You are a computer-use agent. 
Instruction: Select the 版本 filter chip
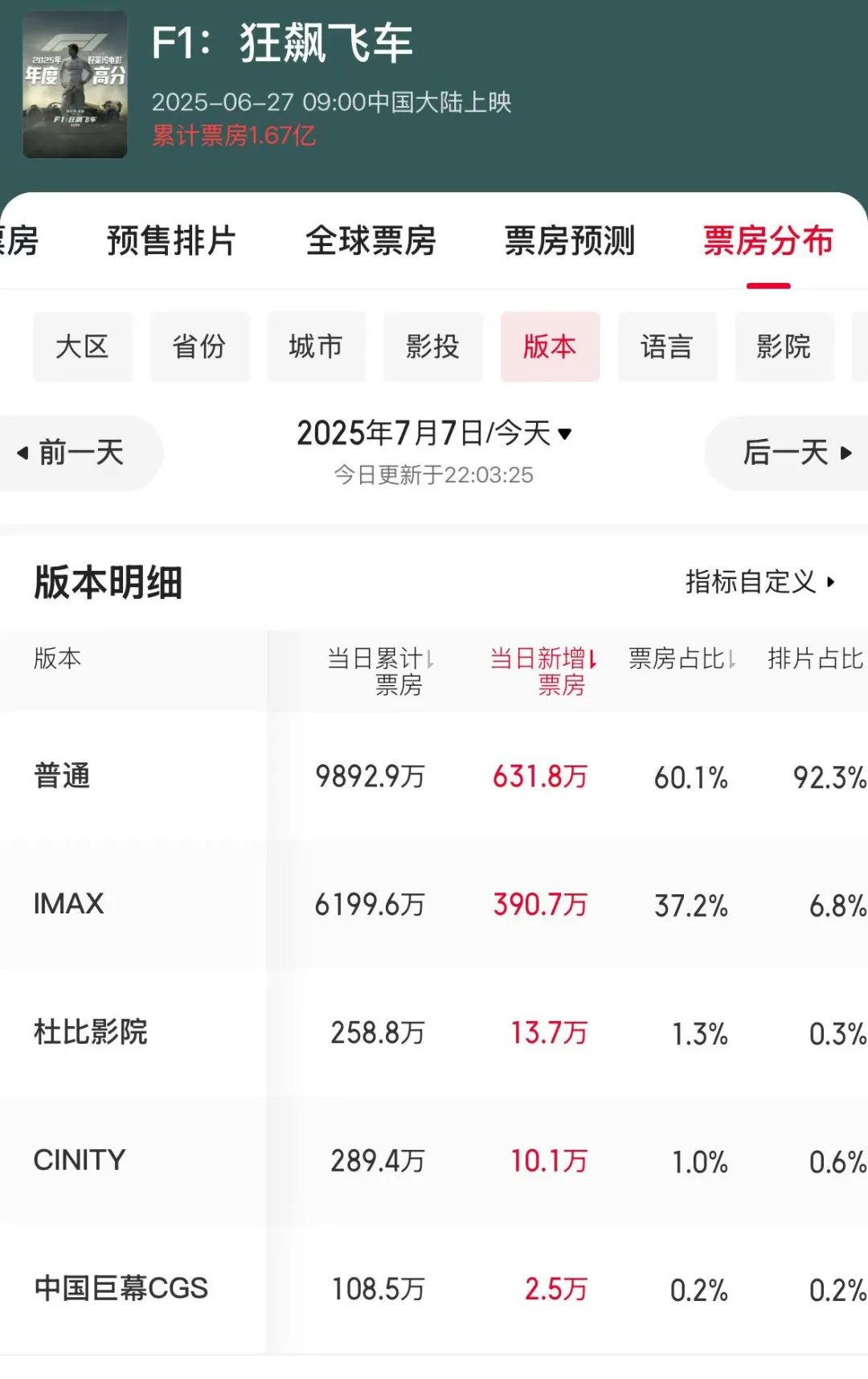click(x=550, y=347)
